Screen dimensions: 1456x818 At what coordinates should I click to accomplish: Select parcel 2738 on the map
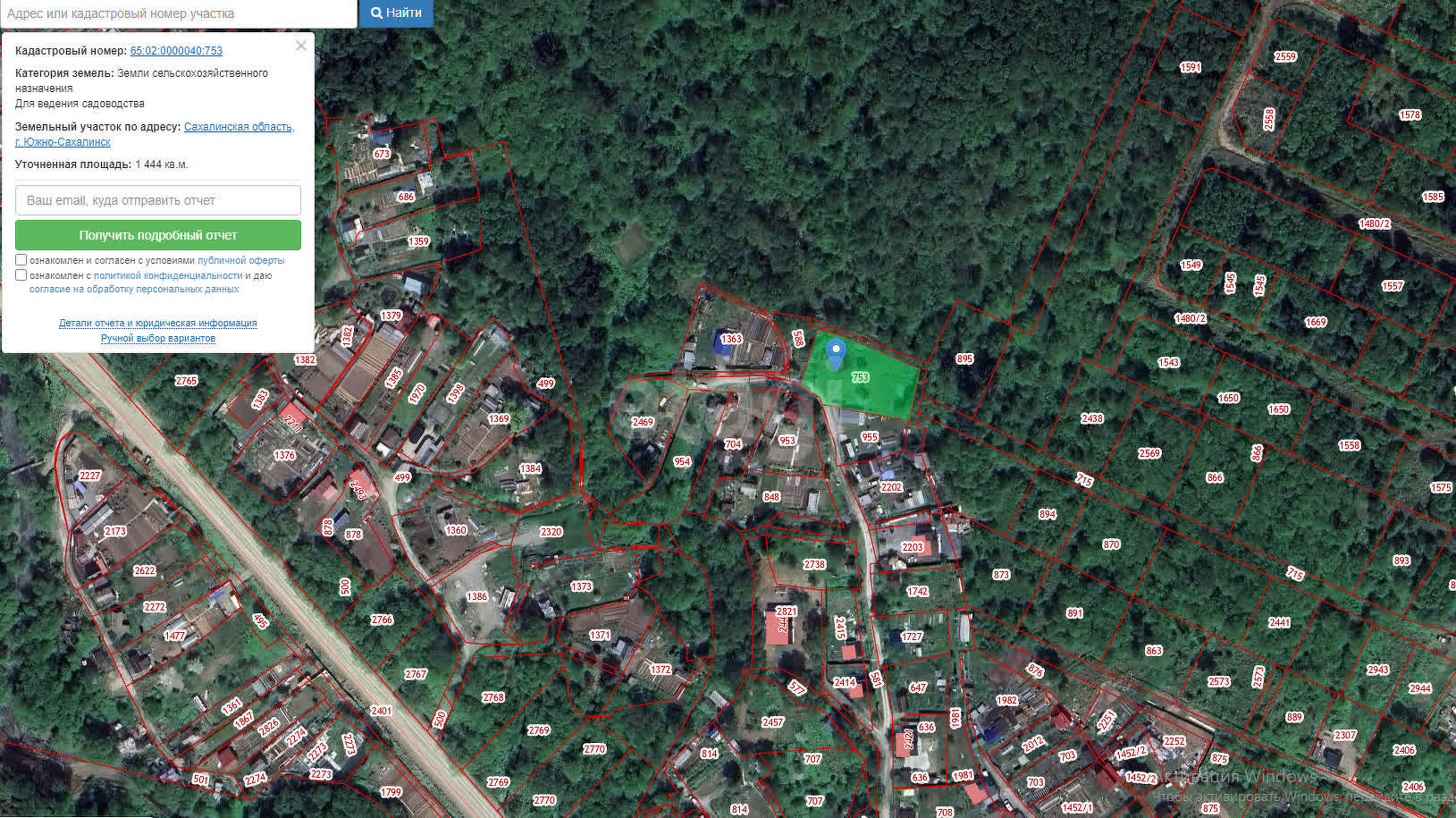pos(813,564)
